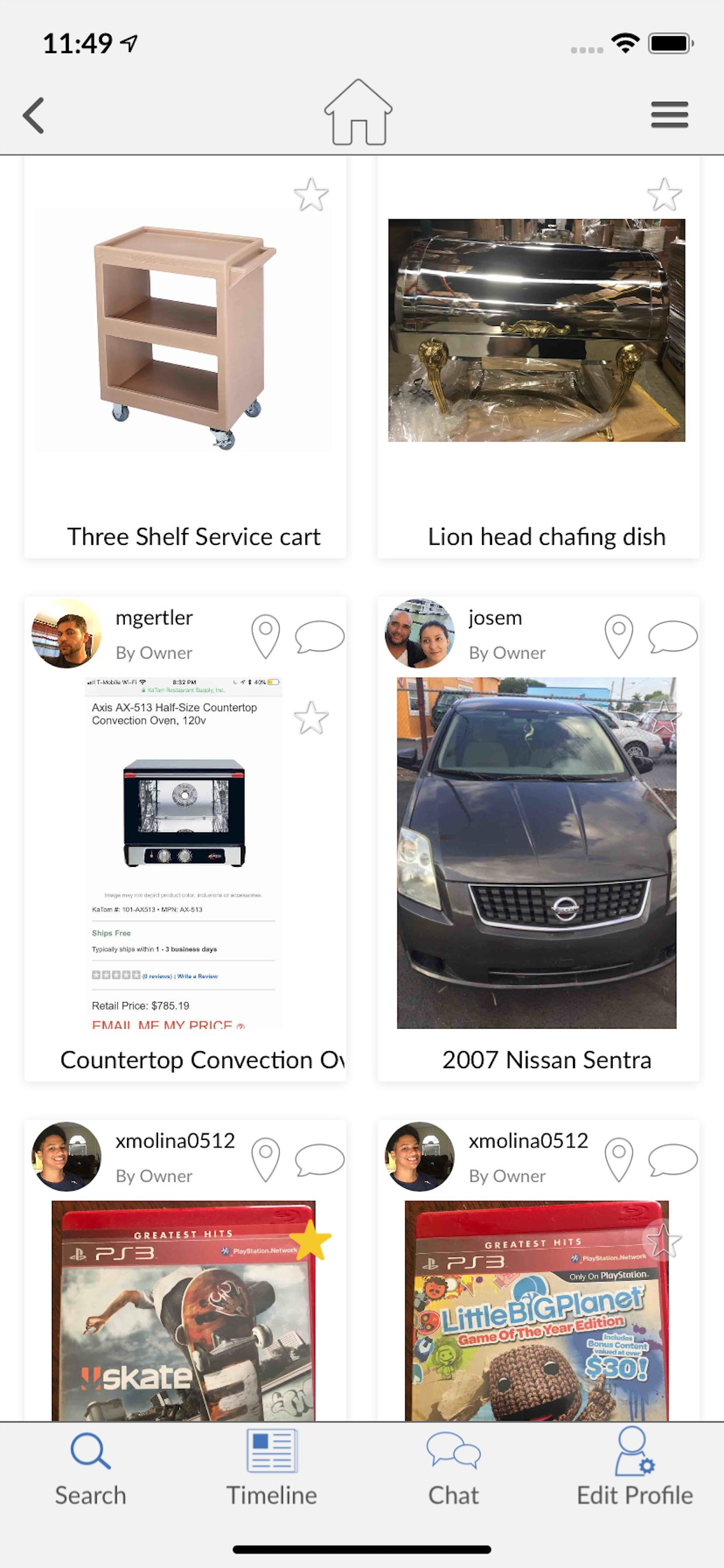The width and height of the screenshot is (724, 1568).
Task: Go back using the top-left arrow
Action: (34, 115)
